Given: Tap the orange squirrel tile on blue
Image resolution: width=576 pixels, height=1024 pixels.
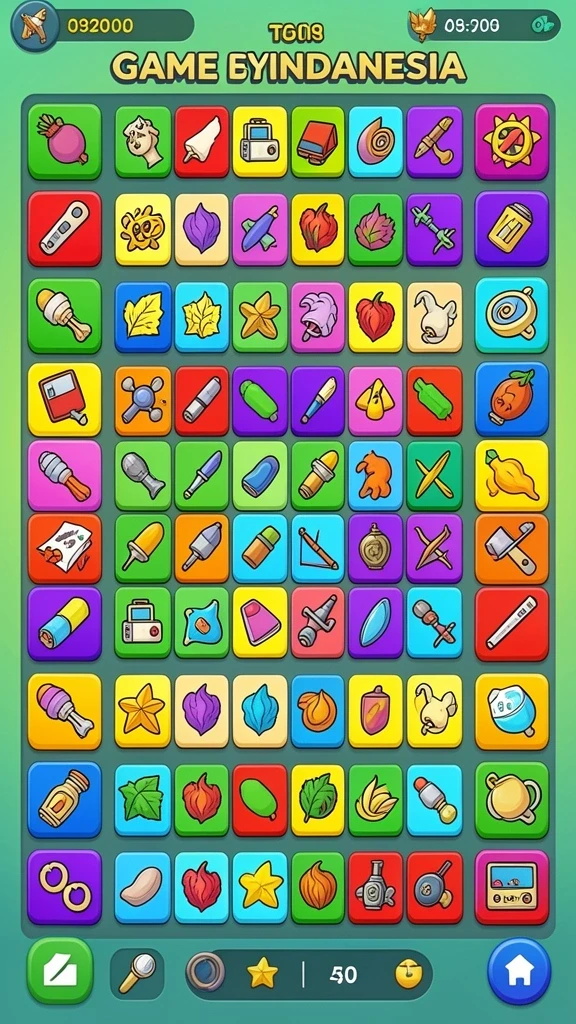Looking at the screenshot, I should tap(376, 475).
